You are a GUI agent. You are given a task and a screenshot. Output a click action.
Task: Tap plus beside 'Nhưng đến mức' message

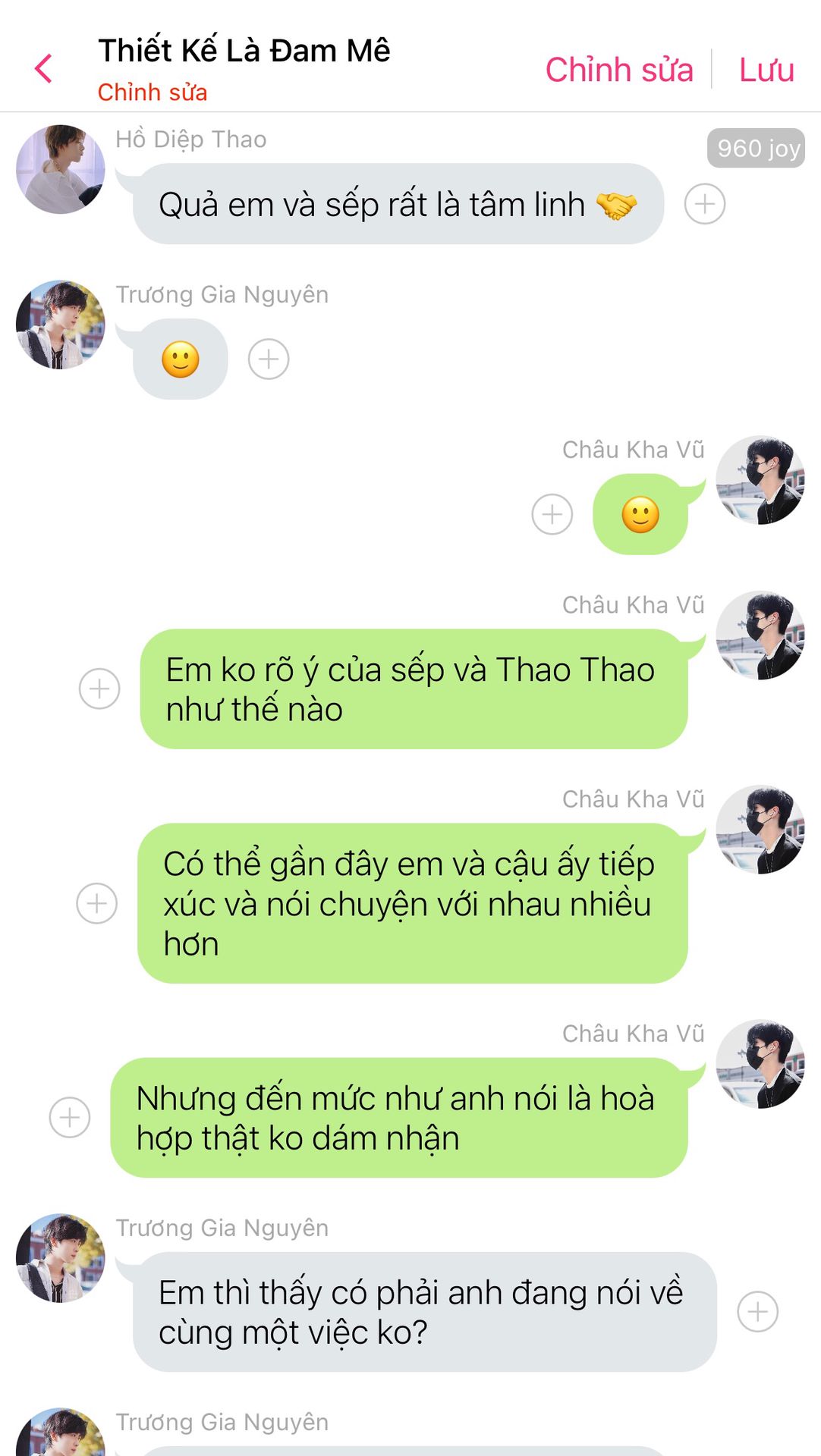click(70, 1117)
